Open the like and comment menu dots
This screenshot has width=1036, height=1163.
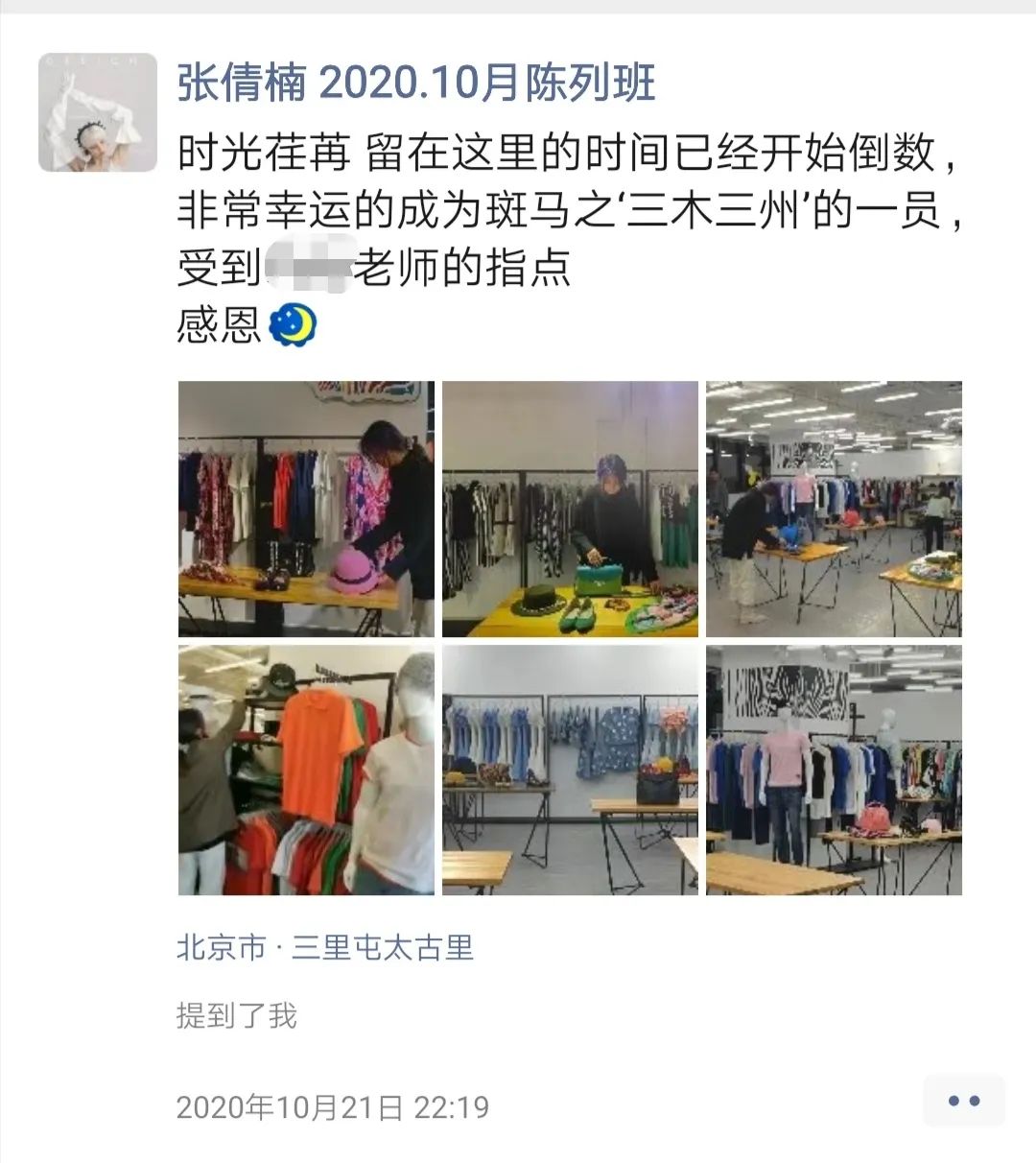pyautogui.click(x=963, y=1101)
